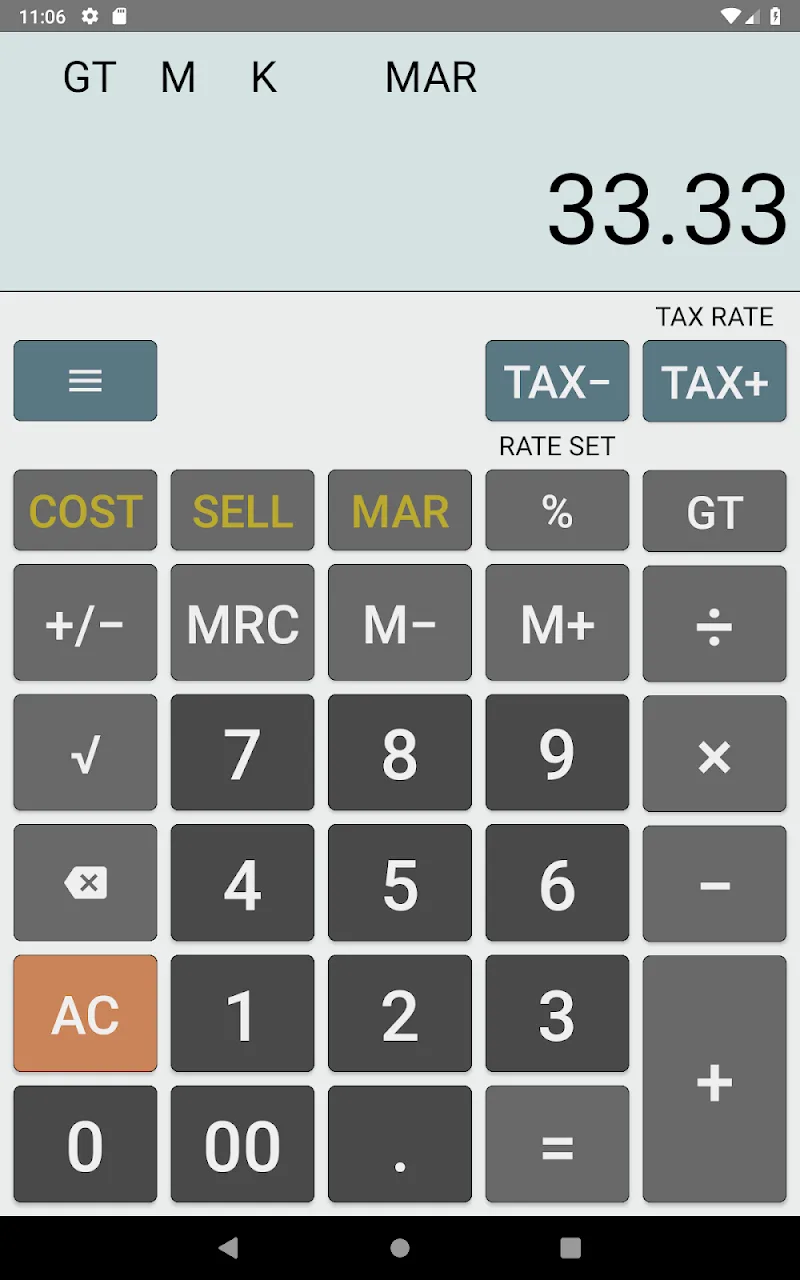Tap the percent key
The height and width of the screenshot is (1280, 800).
click(557, 511)
